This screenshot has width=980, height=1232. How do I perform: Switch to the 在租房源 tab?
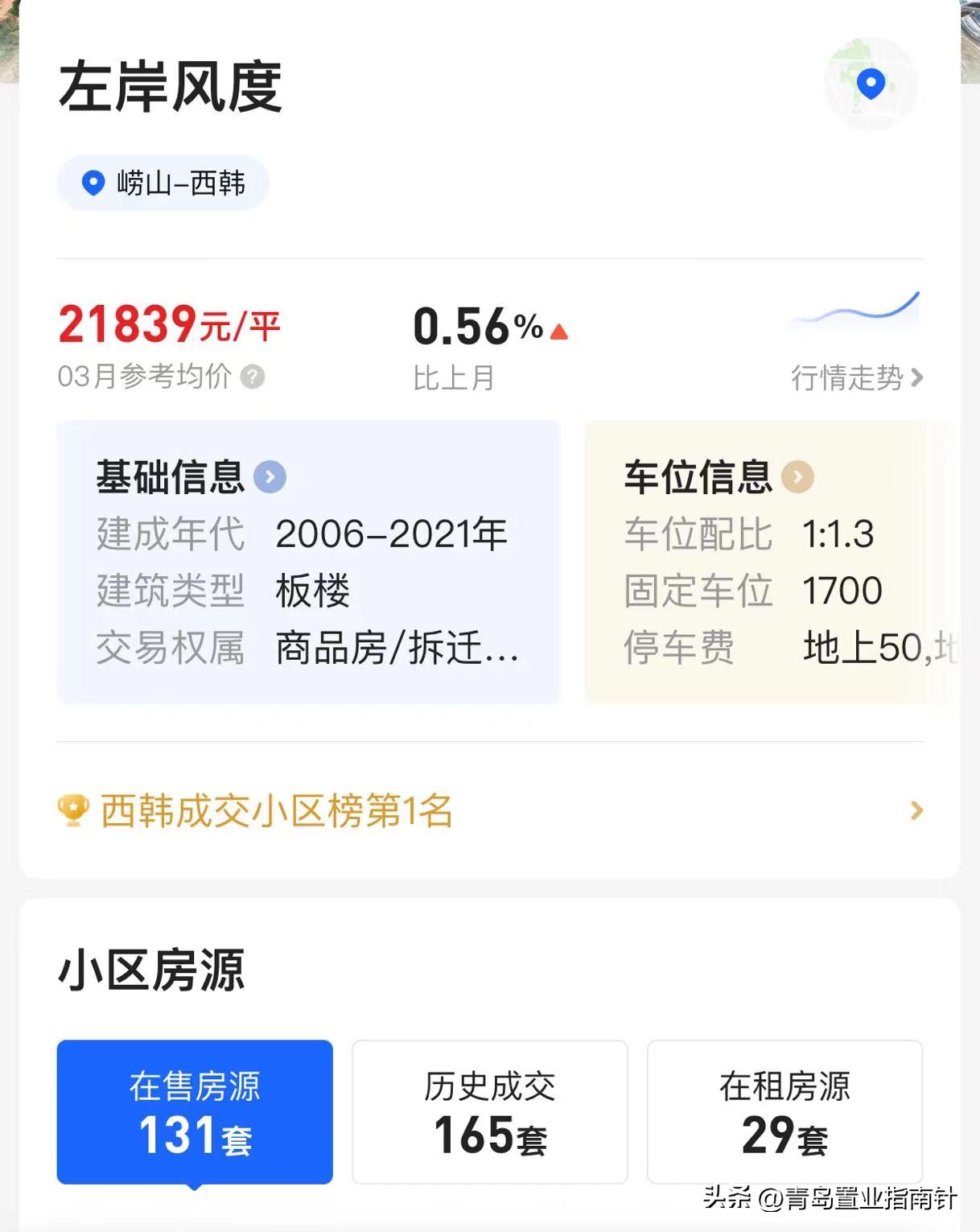tap(784, 1113)
